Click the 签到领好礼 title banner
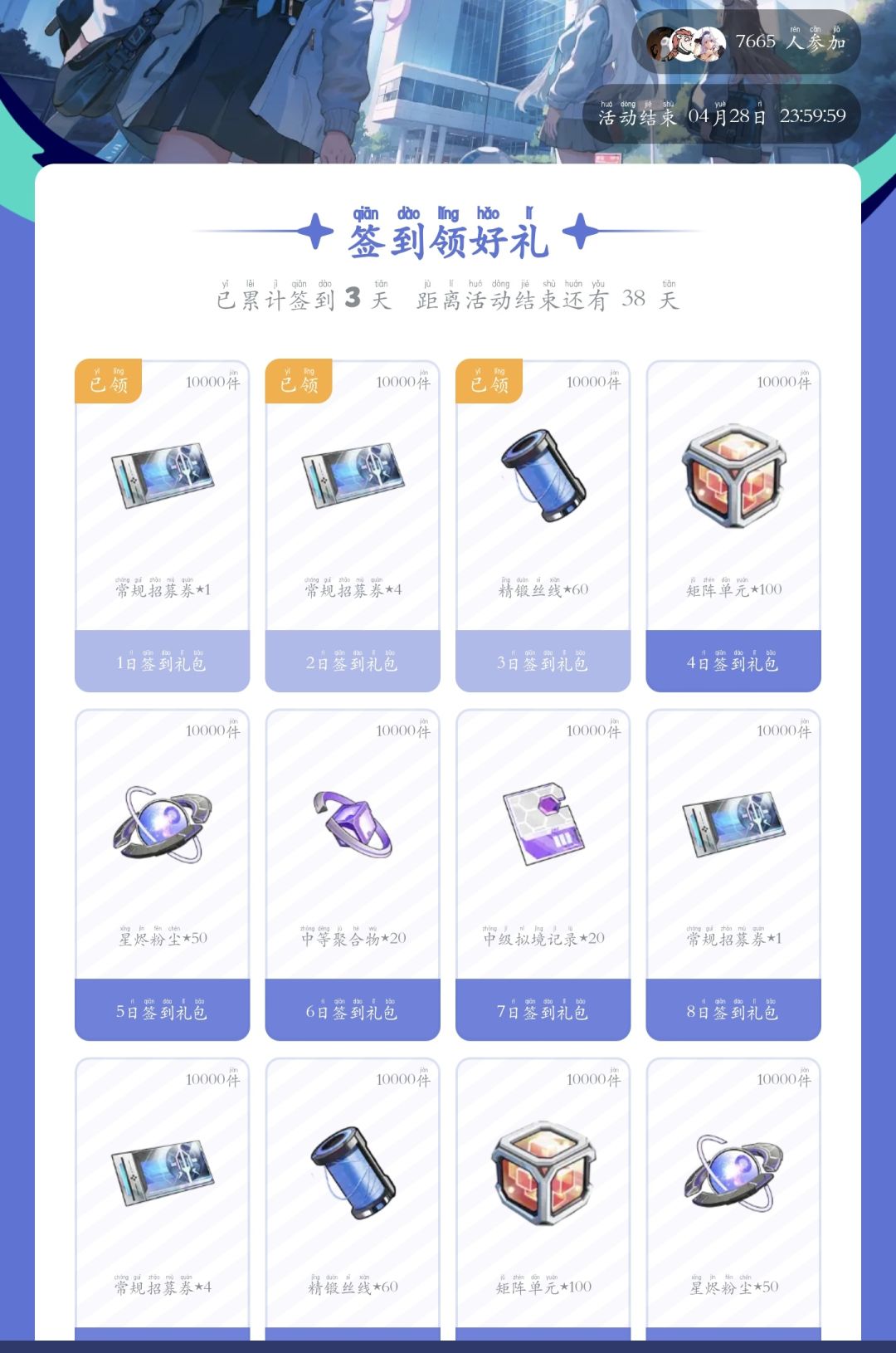This screenshot has width=896, height=1353. coord(448,238)
